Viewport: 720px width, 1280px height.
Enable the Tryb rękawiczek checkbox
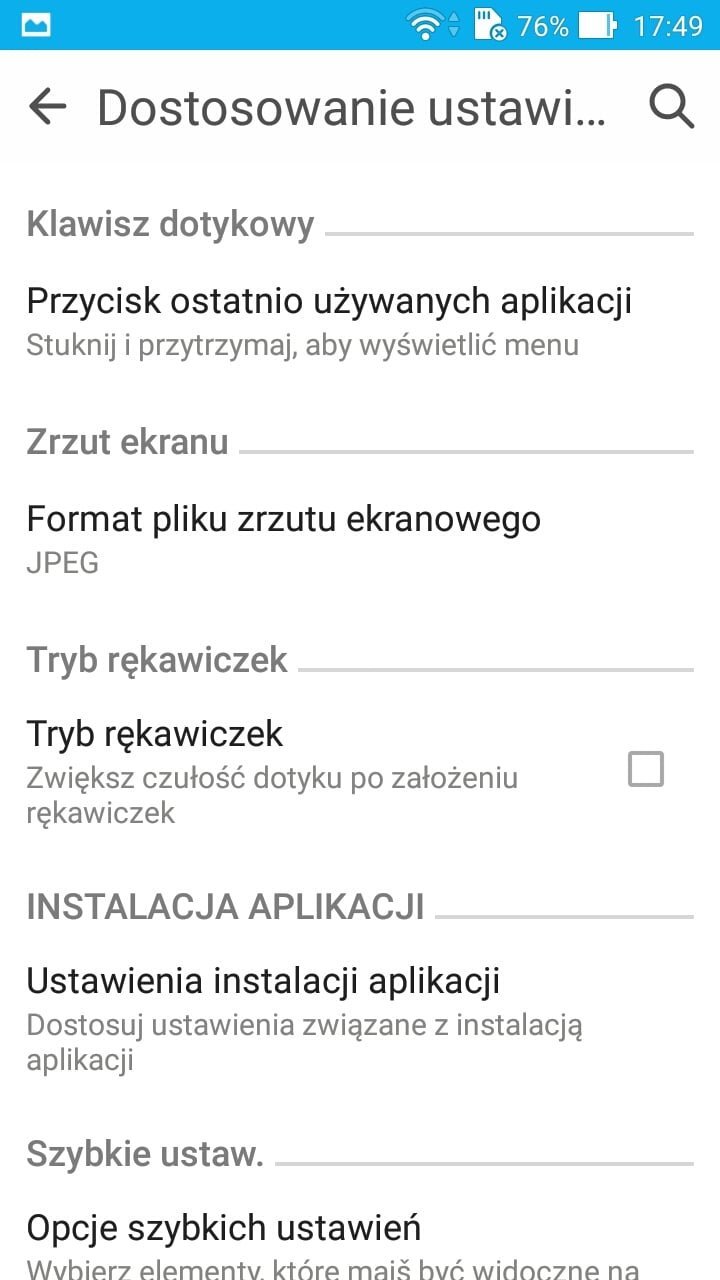point(646,770)
